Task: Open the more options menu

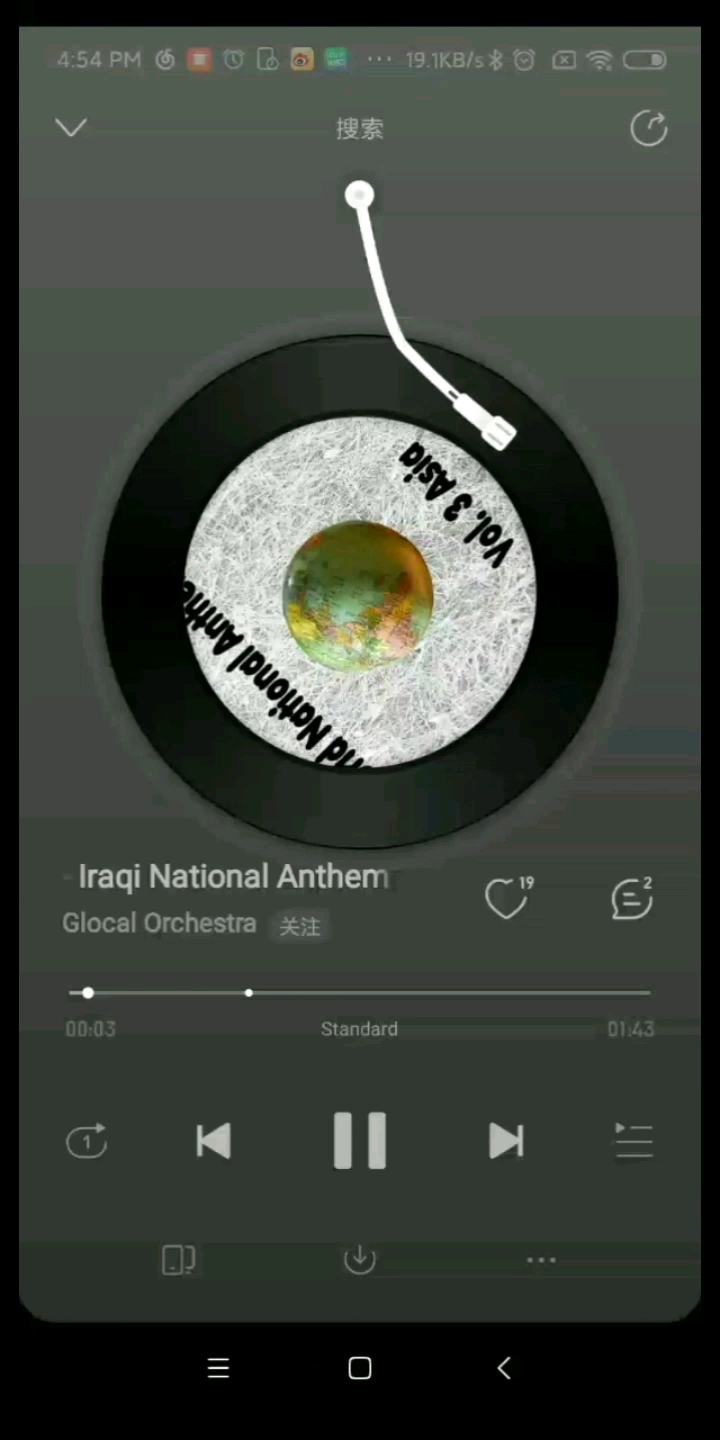Action: click(x=541, y=1260)
